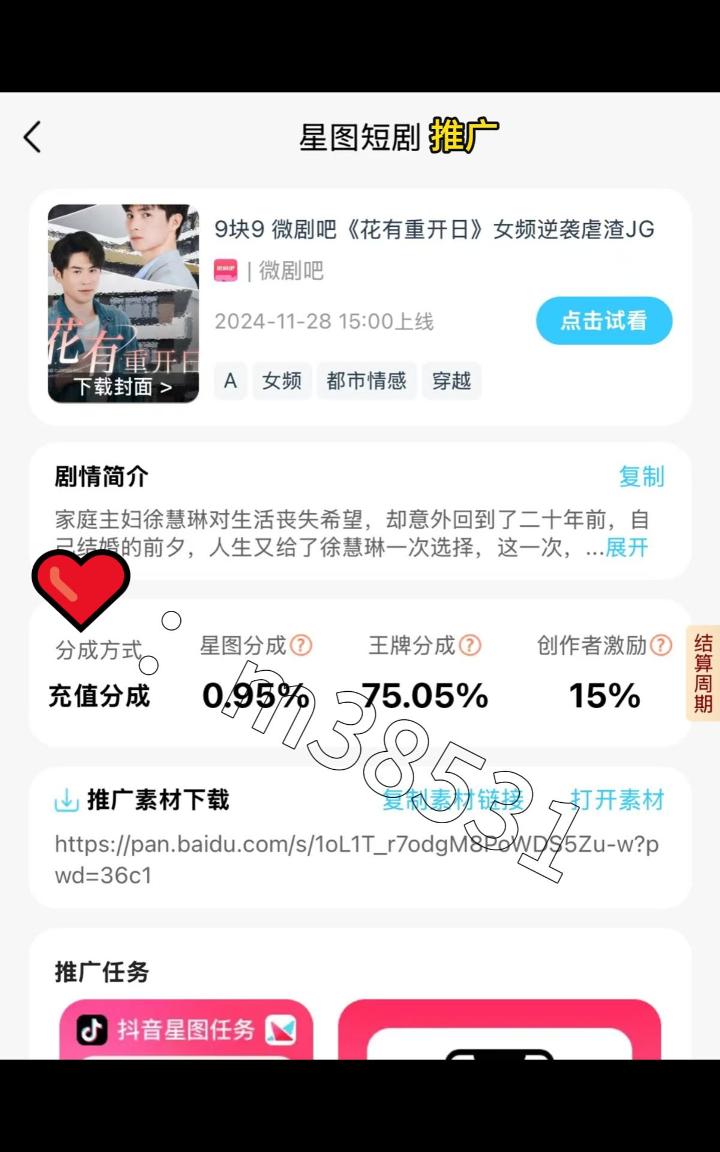Tap 复制素材链接 to copy the material link
Viewport: 720px width, 1152px height.
coord(452,800)
